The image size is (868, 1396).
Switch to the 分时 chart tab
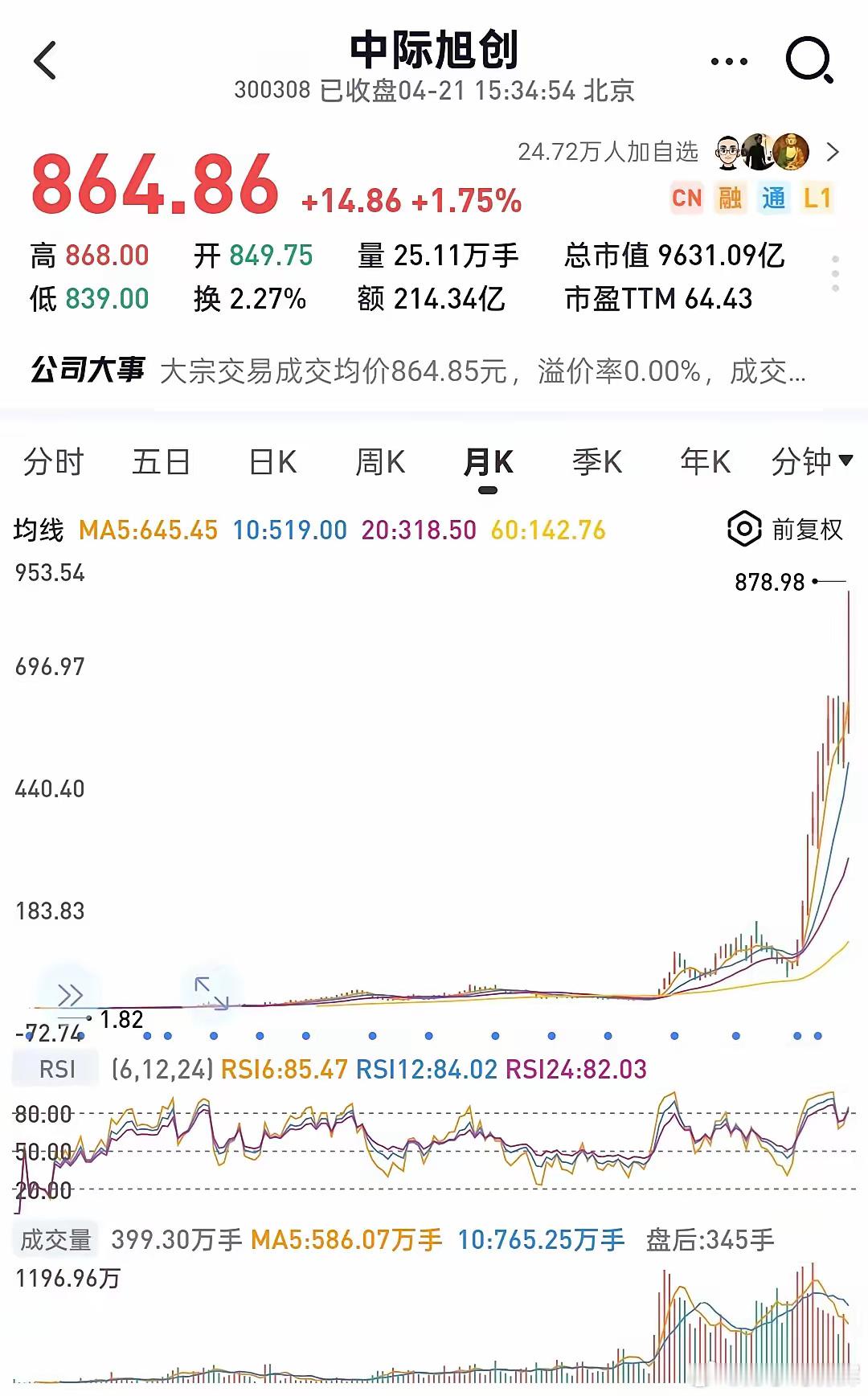(x=53, y=463)
